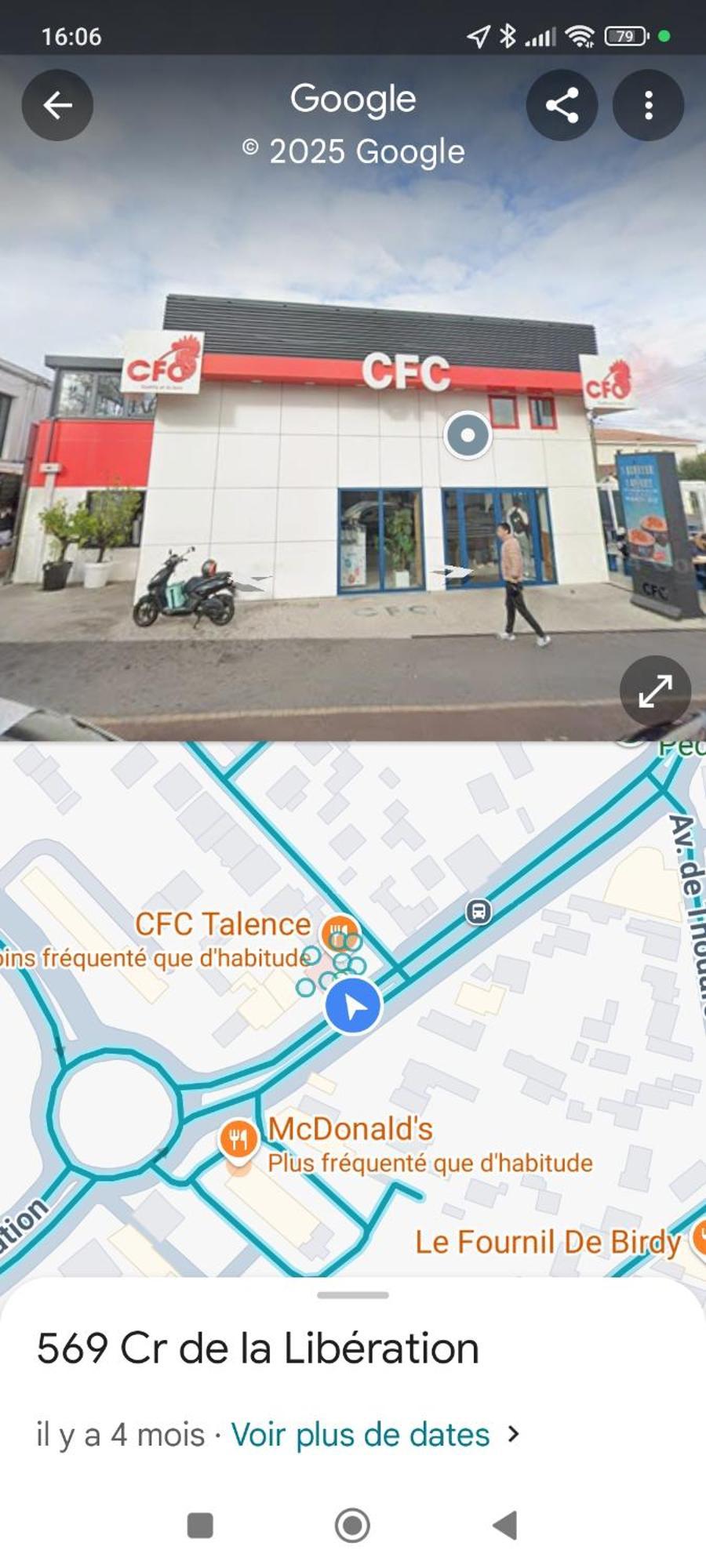706x1568 pixels.
Task: Expand Street View to full screen
Action: [x=655, y=691]
